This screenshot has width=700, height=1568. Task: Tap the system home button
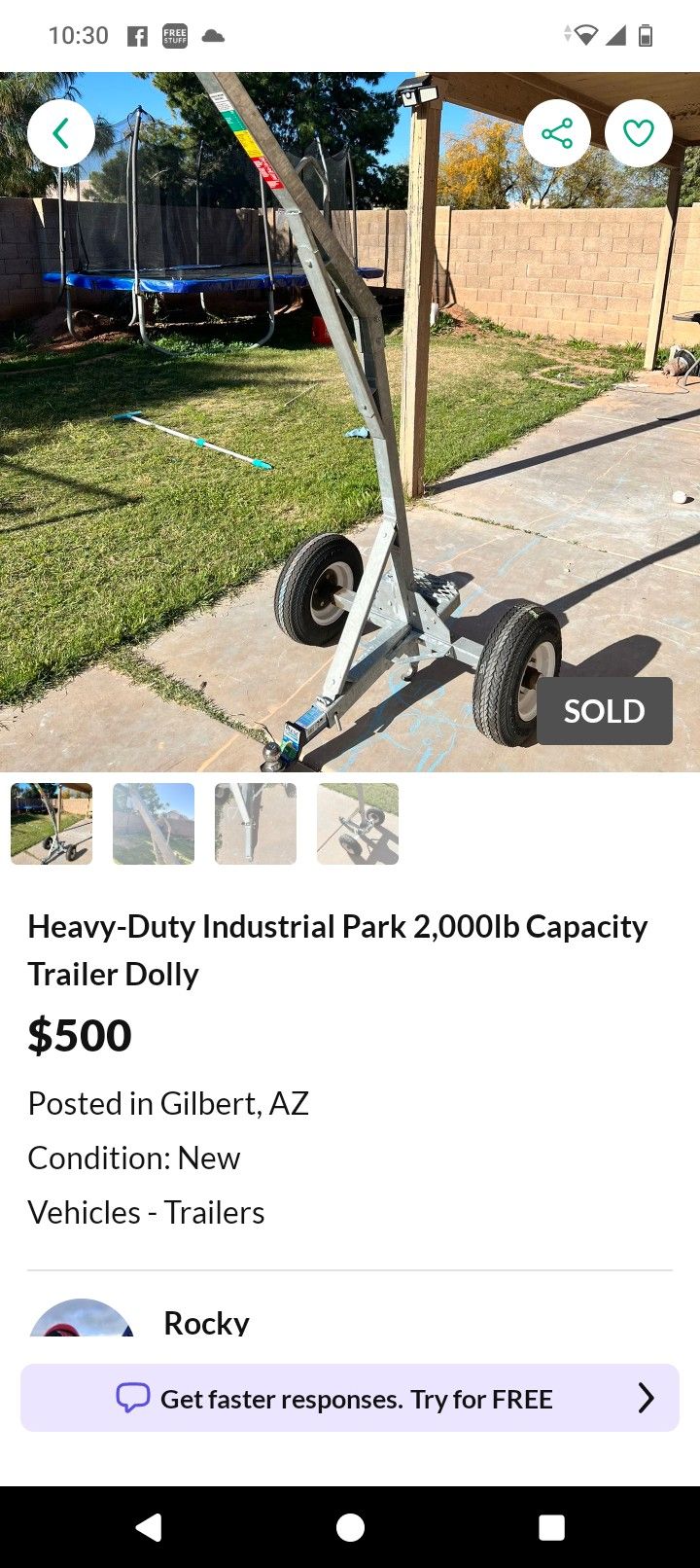[350, 1527]
